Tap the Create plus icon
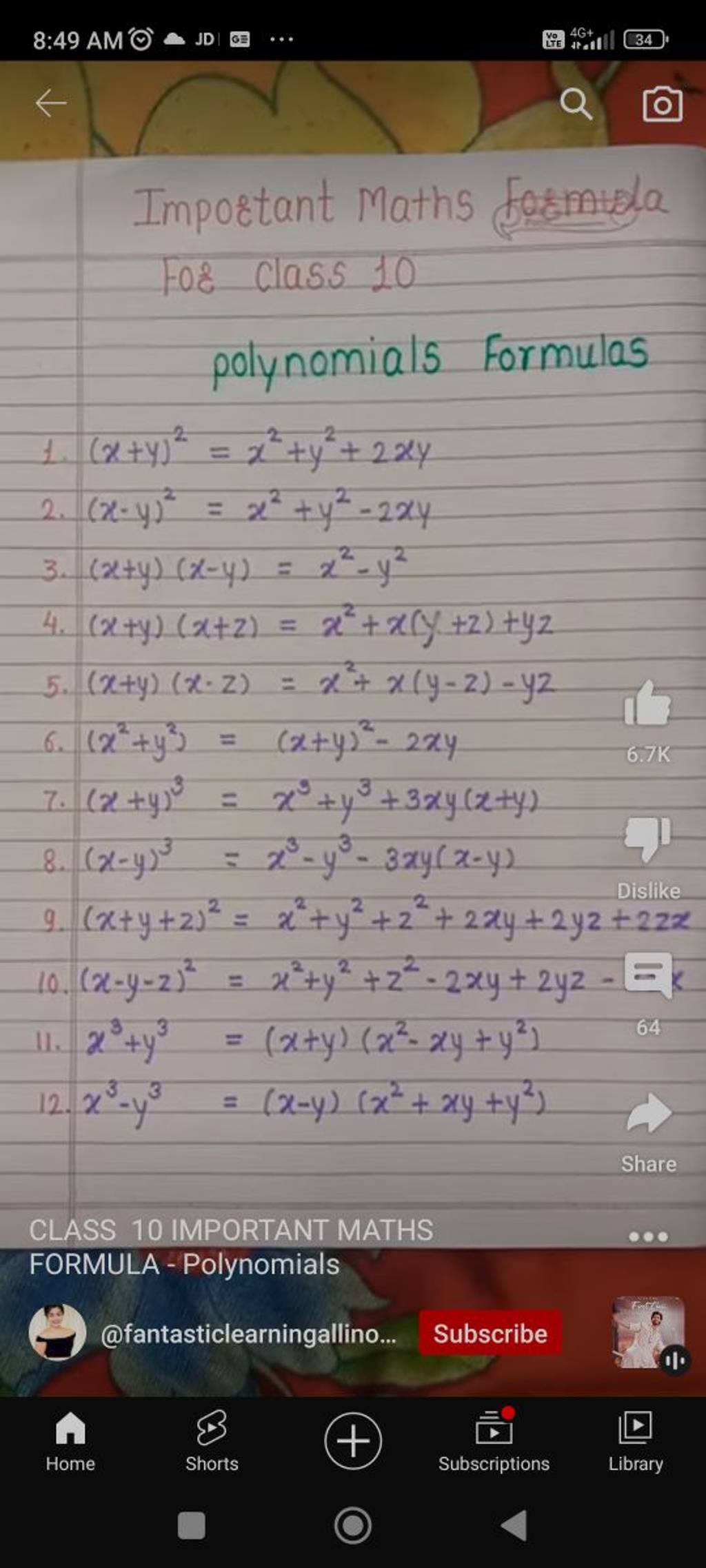The image size is (706, 1568). point(353,1437)
